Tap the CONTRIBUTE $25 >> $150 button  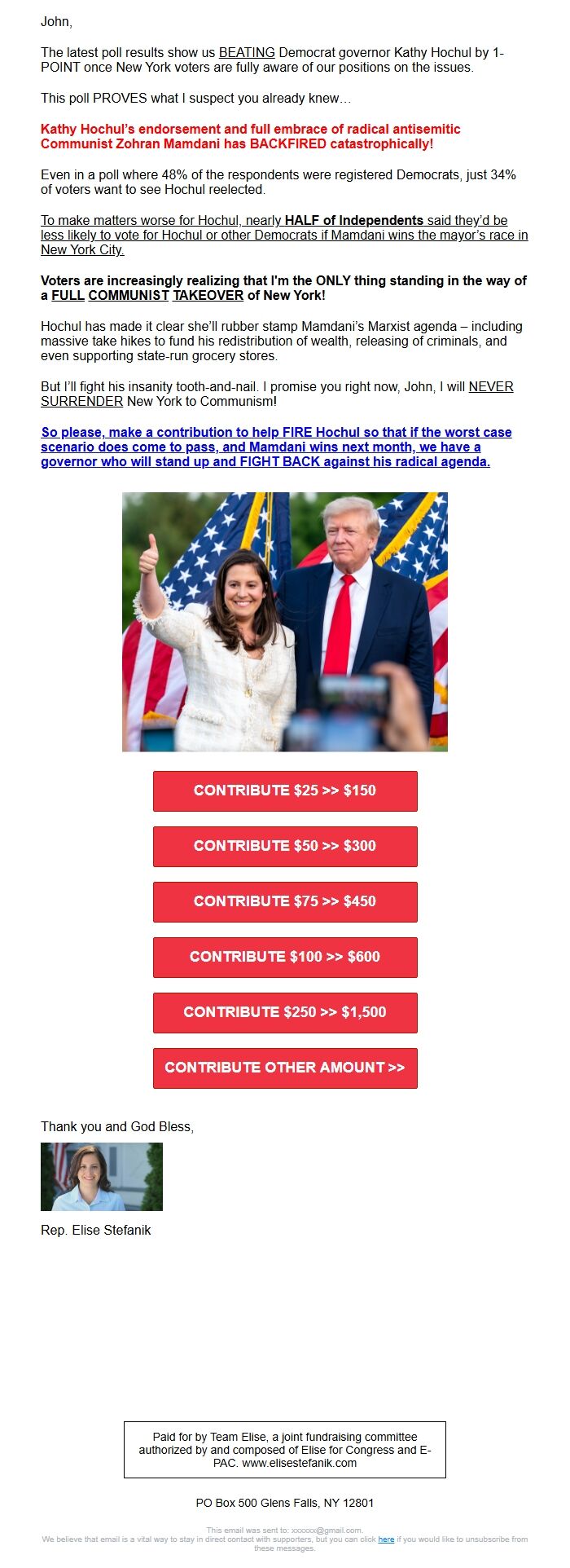[285, 791]
